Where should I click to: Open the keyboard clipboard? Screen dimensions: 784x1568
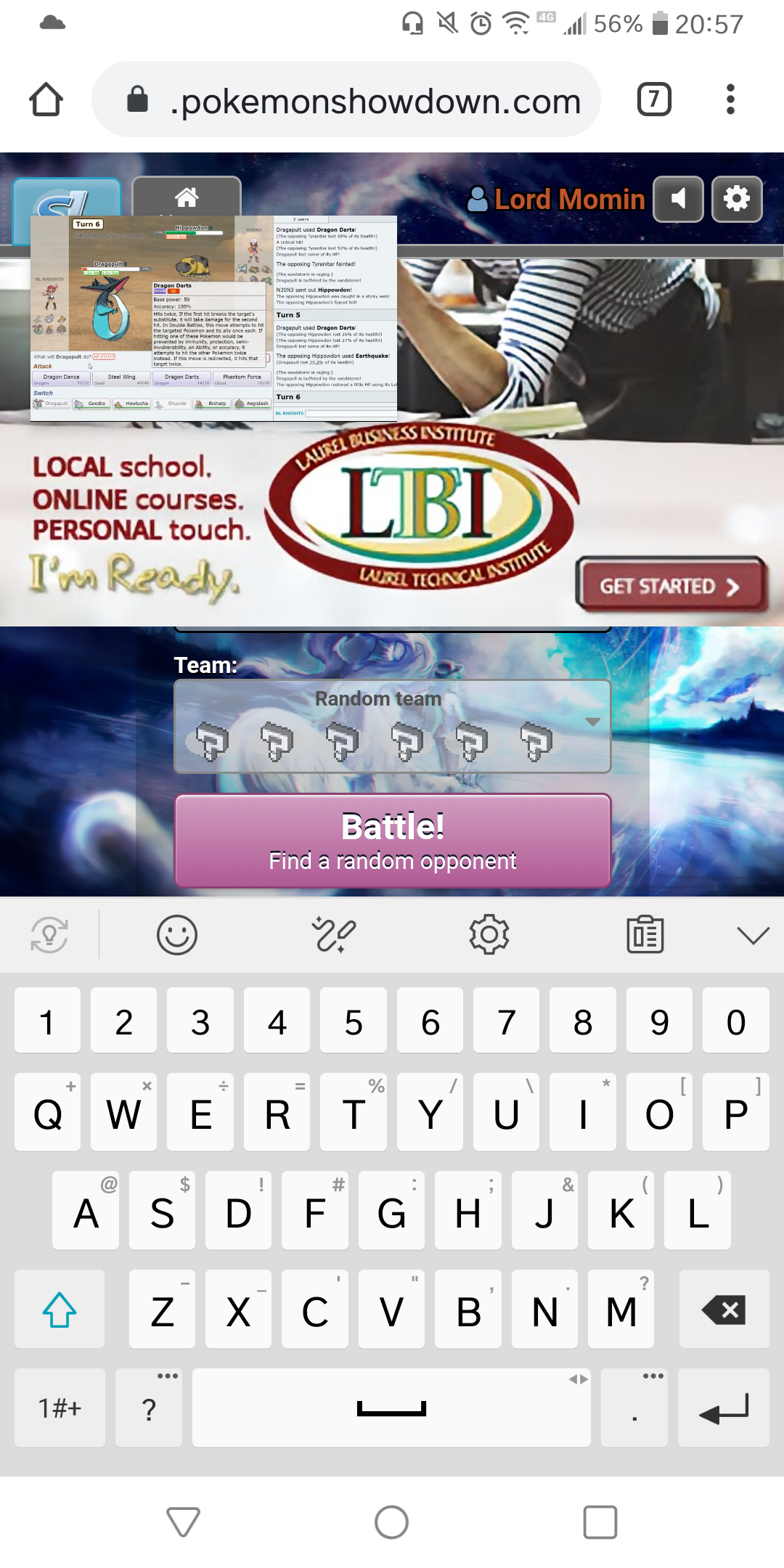pyautogui.click(x=645, y=935)
